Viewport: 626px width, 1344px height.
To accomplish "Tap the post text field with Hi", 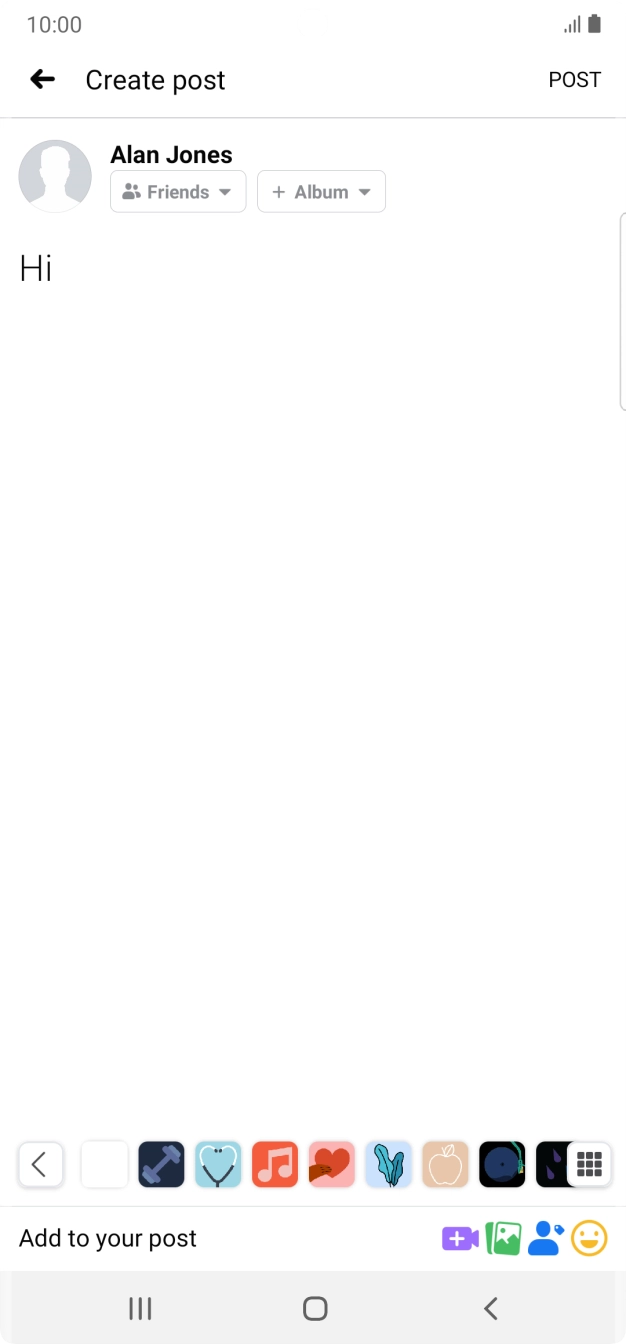I will [313, 269].
